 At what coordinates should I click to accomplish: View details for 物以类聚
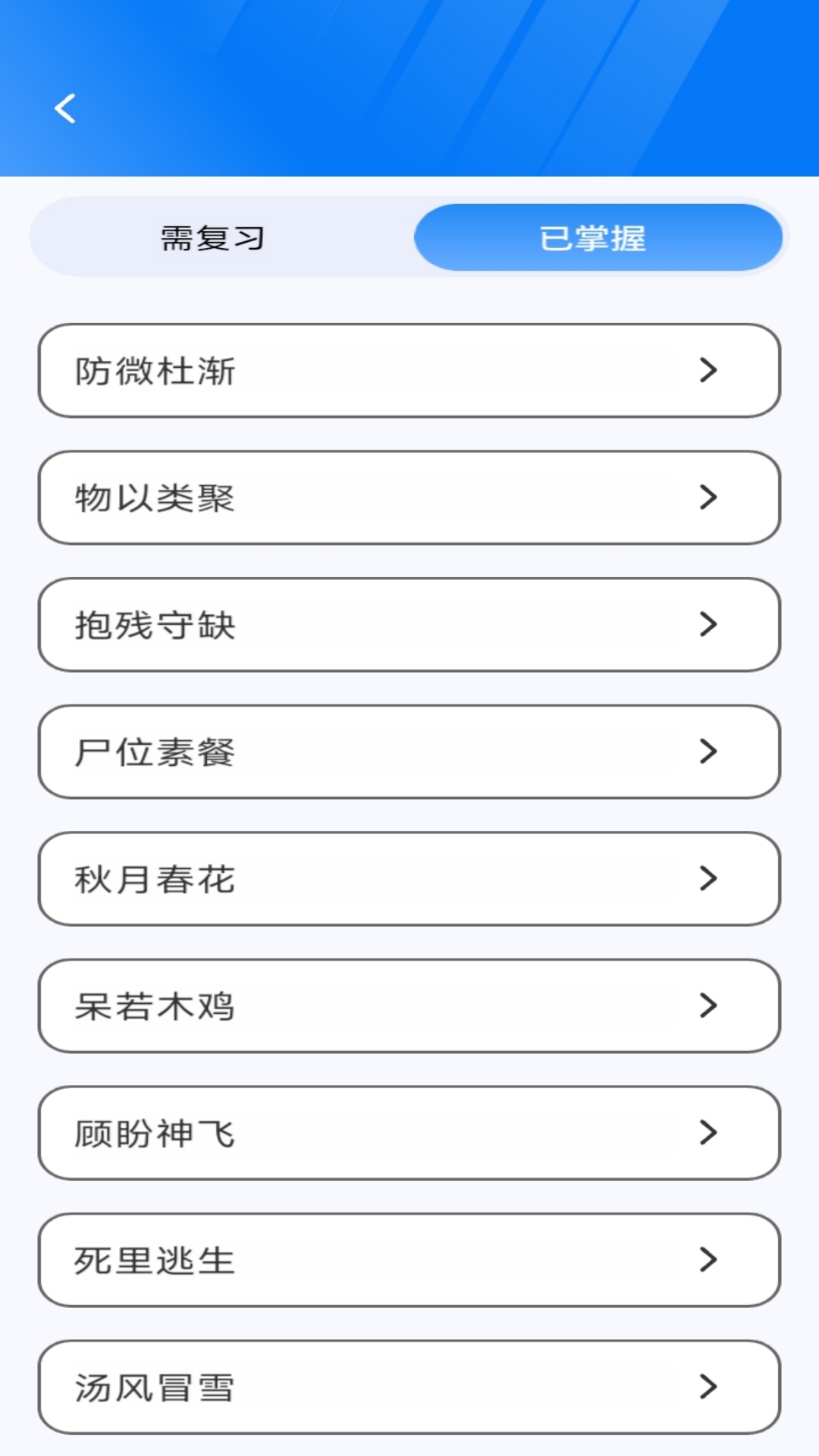[x=409, y=498]
